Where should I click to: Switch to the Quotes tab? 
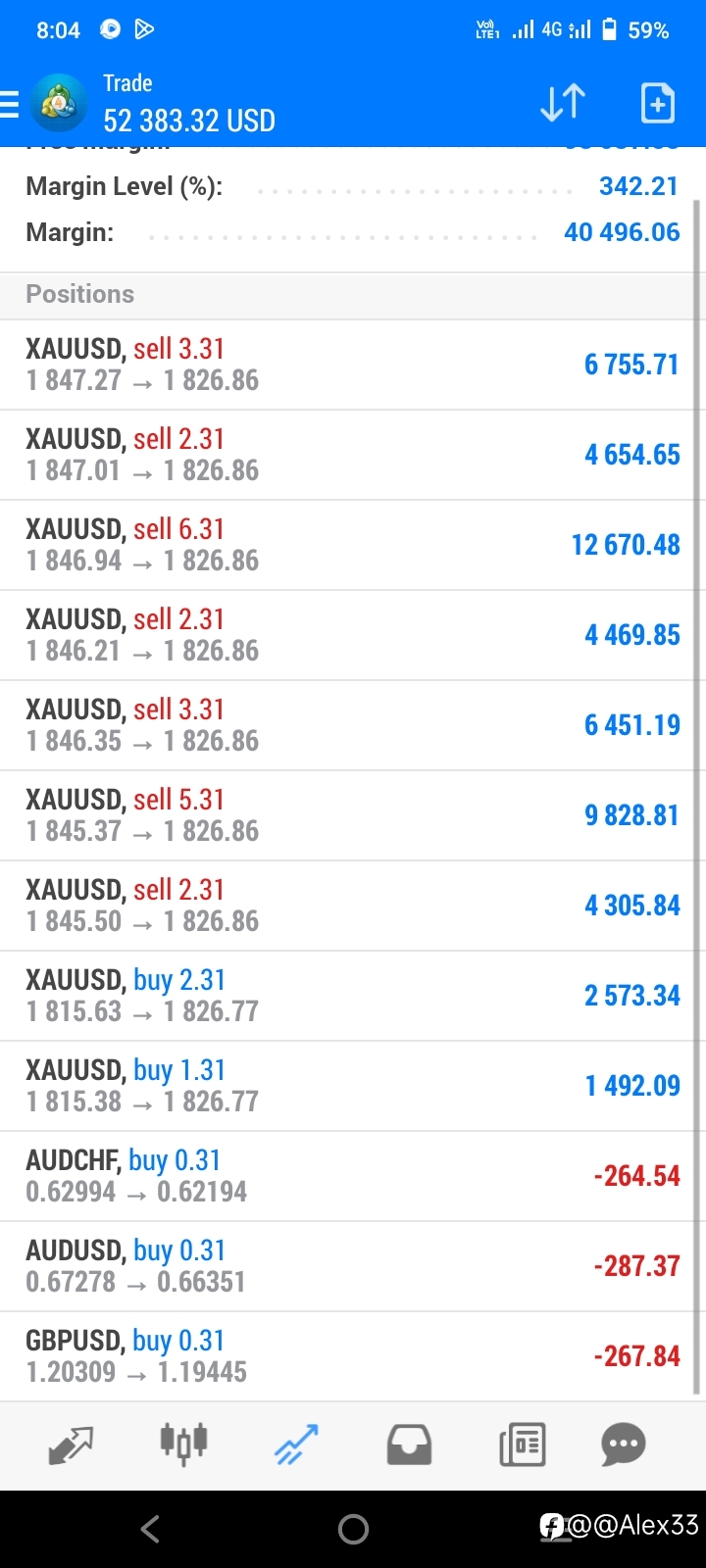tap(71, 1445)
